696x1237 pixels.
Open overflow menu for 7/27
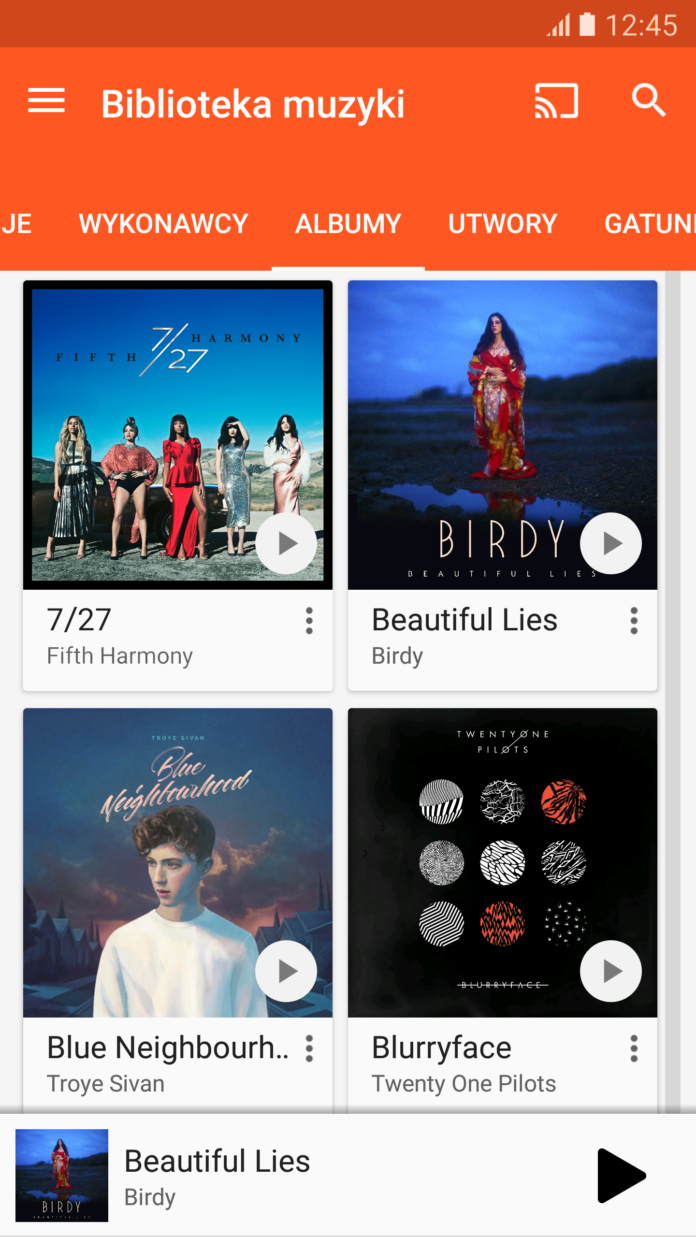(x=309, y=621)
